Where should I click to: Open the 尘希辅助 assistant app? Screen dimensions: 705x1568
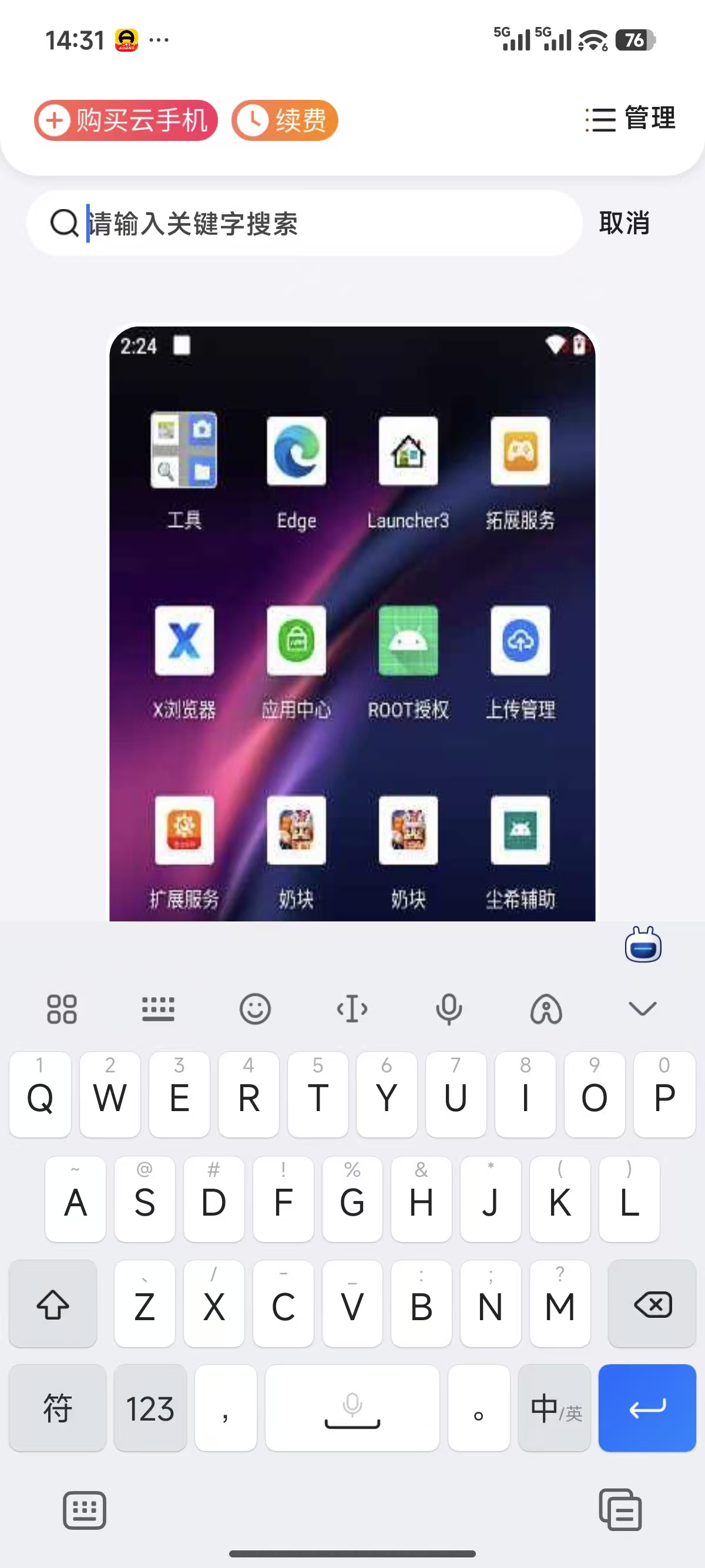pyautogui.click(x=521, y=833)
